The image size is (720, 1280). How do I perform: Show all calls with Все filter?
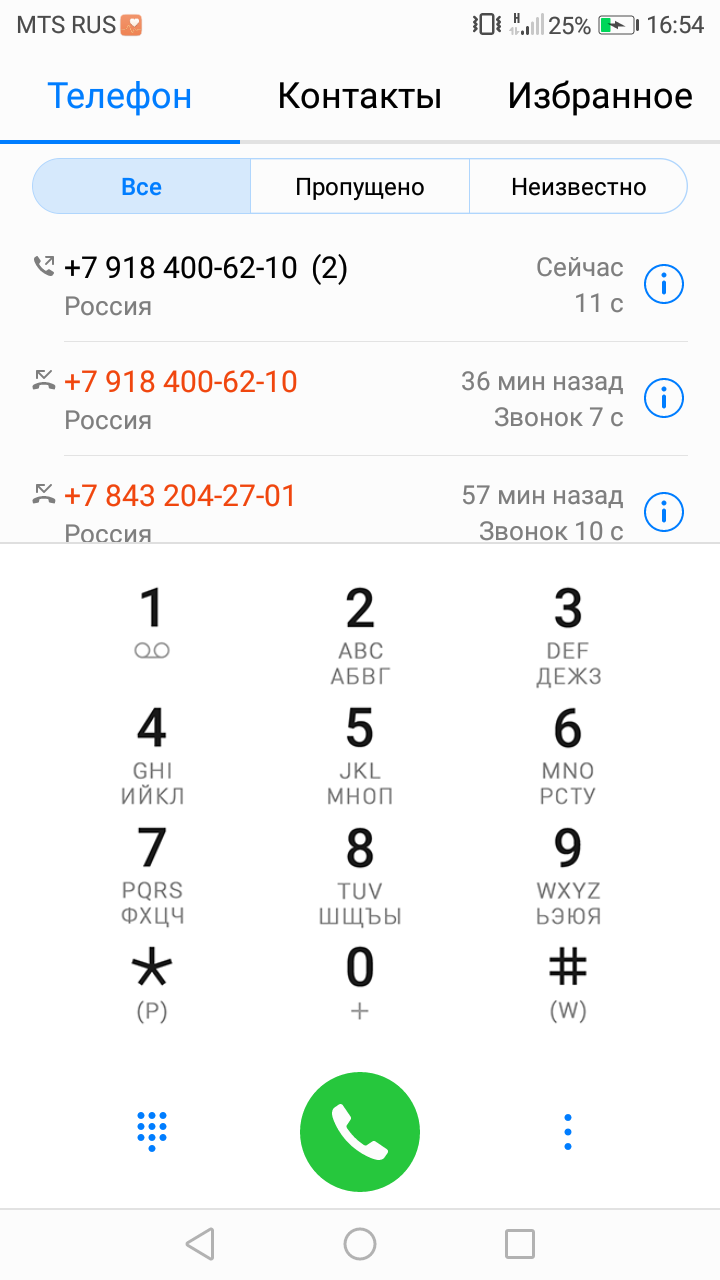142,187
